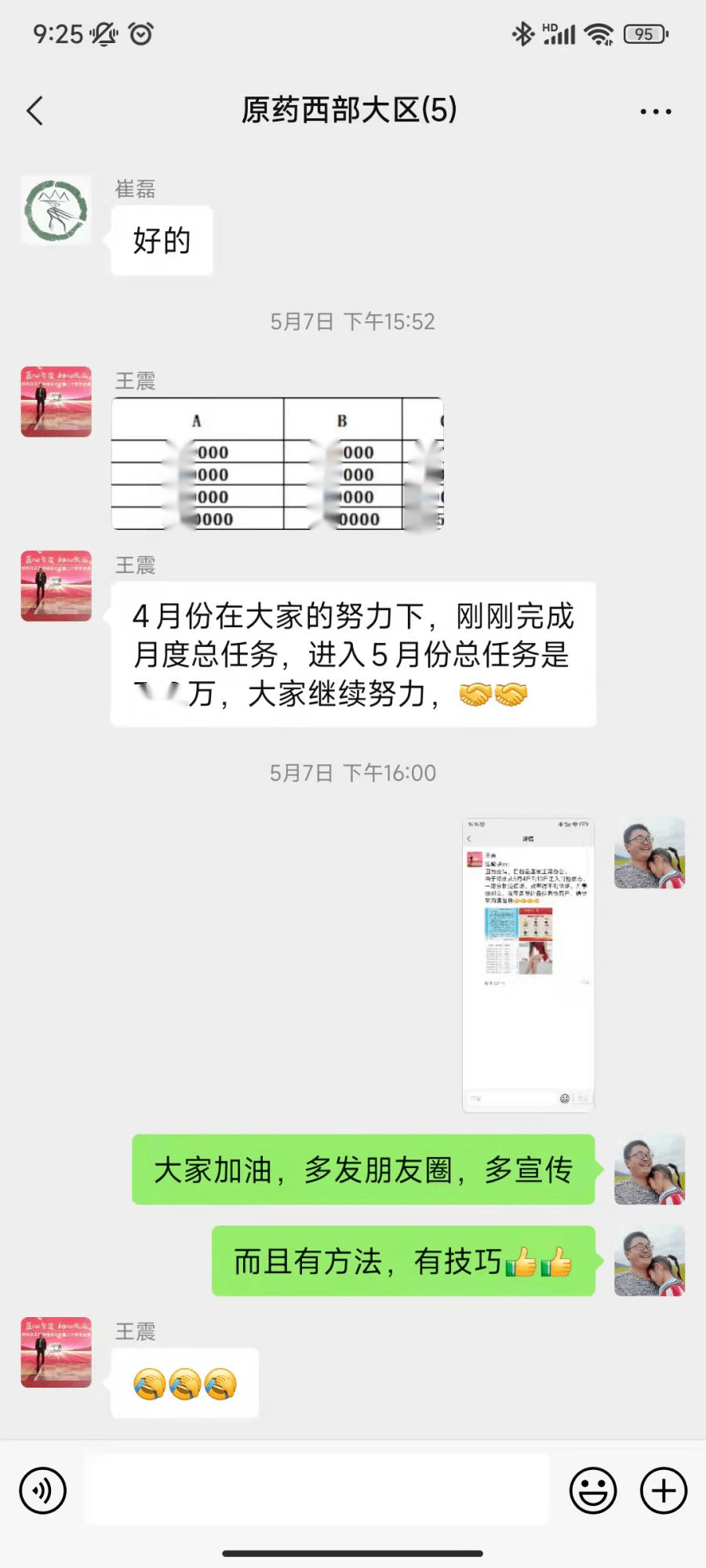
Task: Tap the message text field
Action: (317, 1490)
